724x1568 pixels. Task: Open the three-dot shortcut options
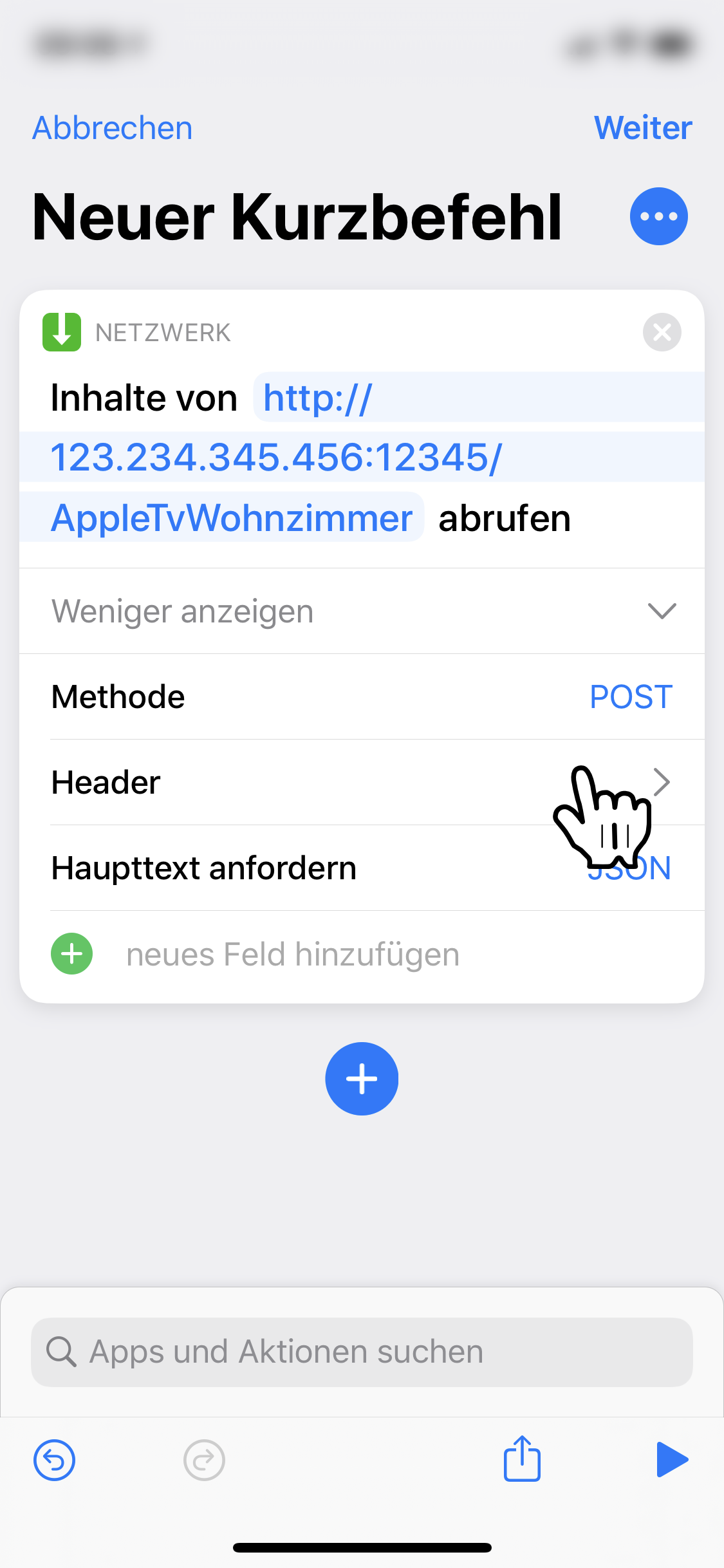coord(658,216)
